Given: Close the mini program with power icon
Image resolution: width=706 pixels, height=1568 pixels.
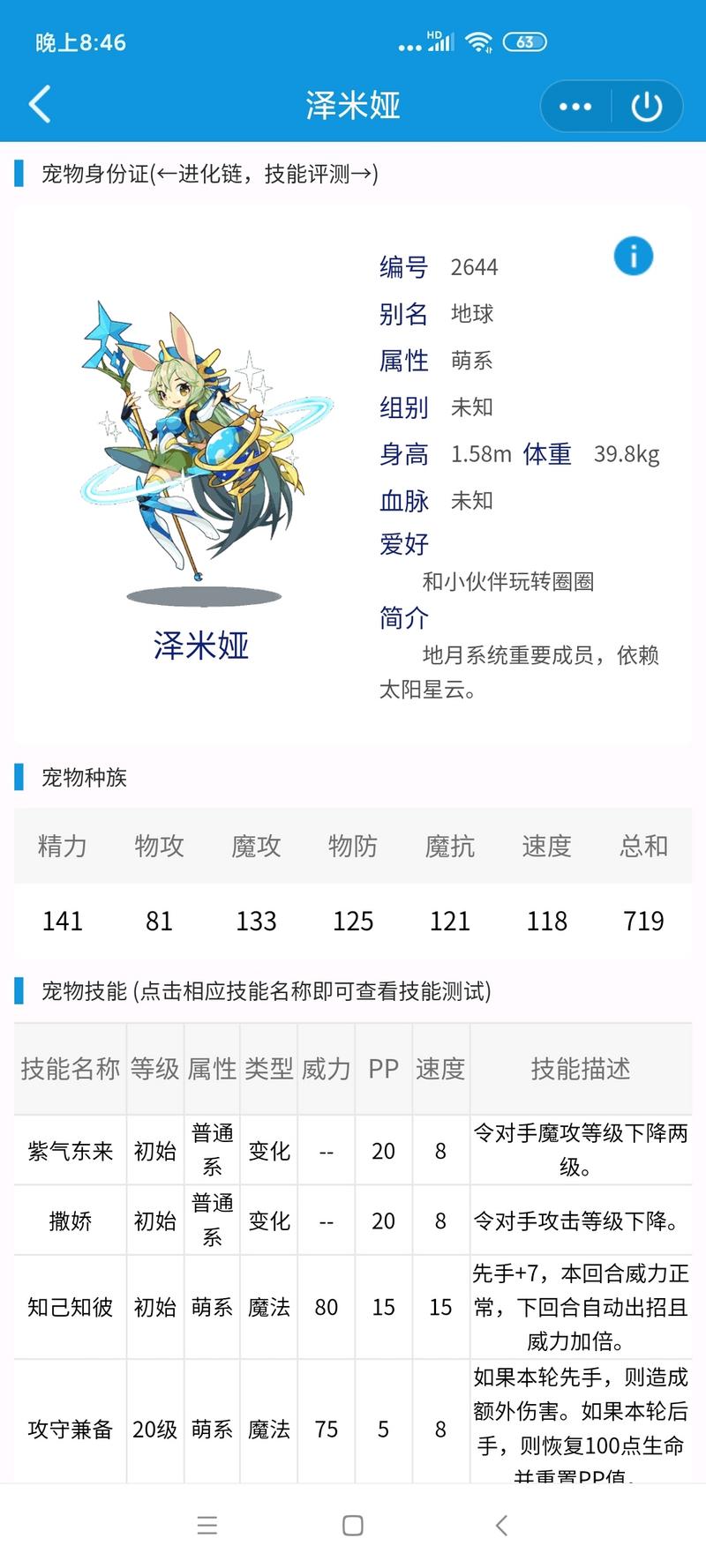Looking at the screenshot, I should coord(647,107).
